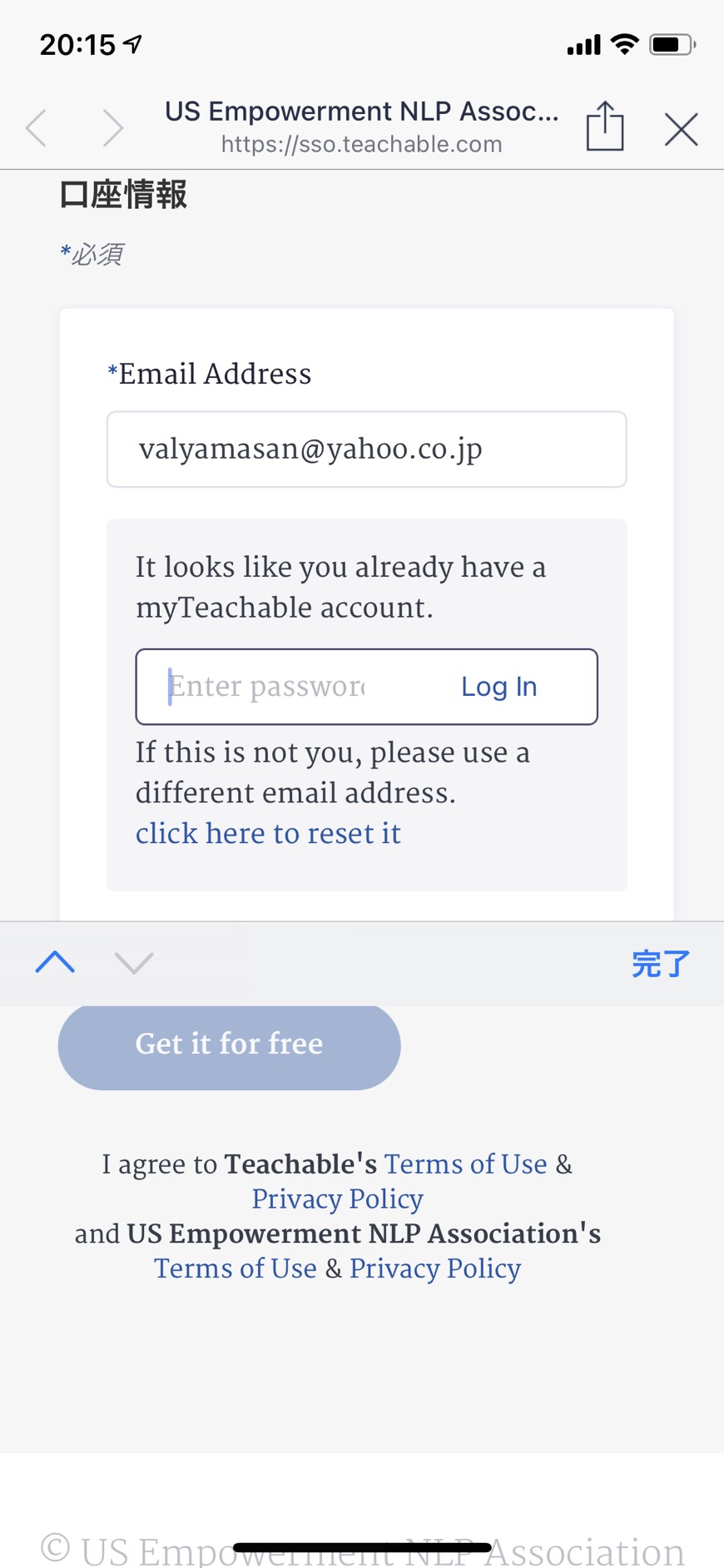Open the click here to reset it link
The image size is (724, 1568).
click(268, 833)
